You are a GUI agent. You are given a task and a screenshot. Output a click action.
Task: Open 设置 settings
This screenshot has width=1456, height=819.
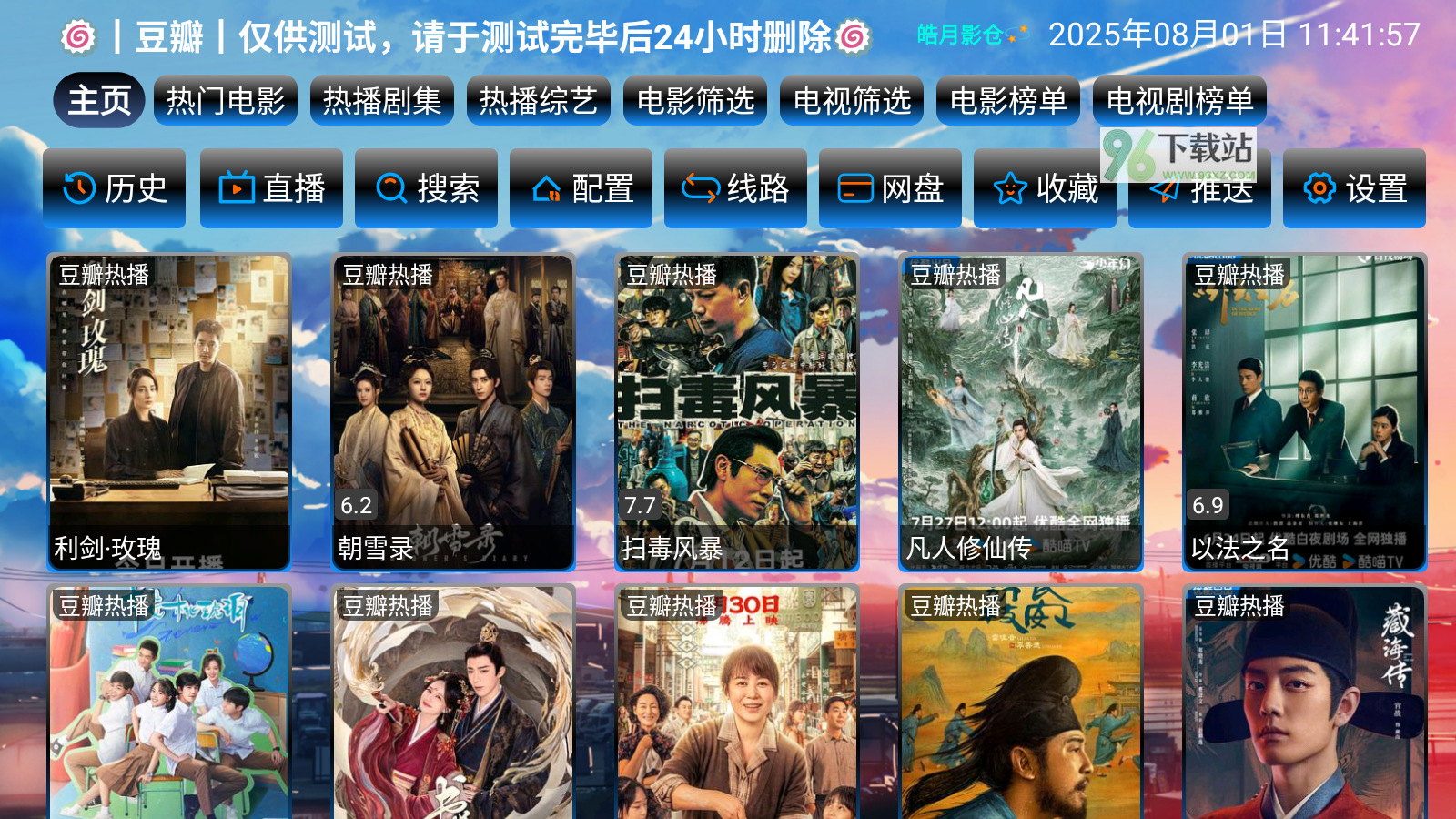[1354, 188]
